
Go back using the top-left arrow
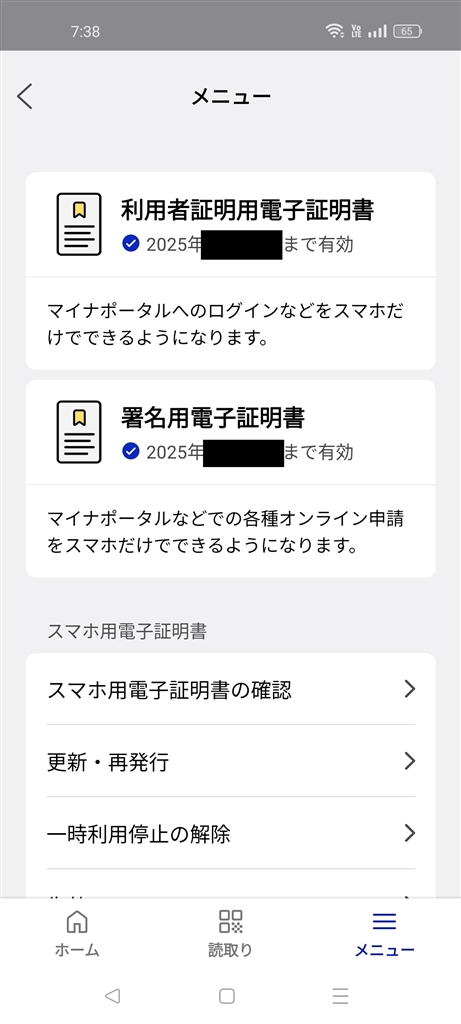click(25, 97)
